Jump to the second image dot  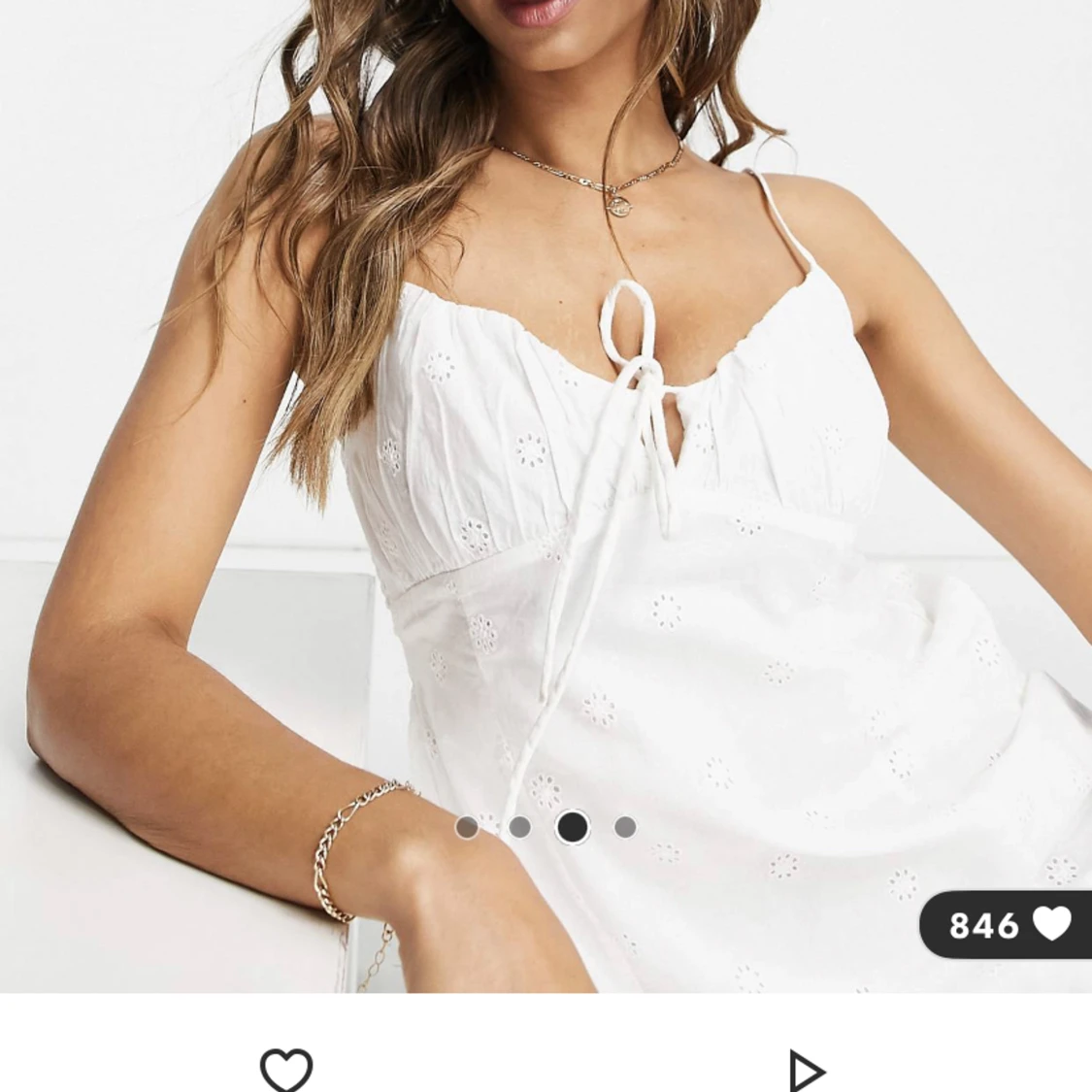pyautogui.click(x=520, y=827)
